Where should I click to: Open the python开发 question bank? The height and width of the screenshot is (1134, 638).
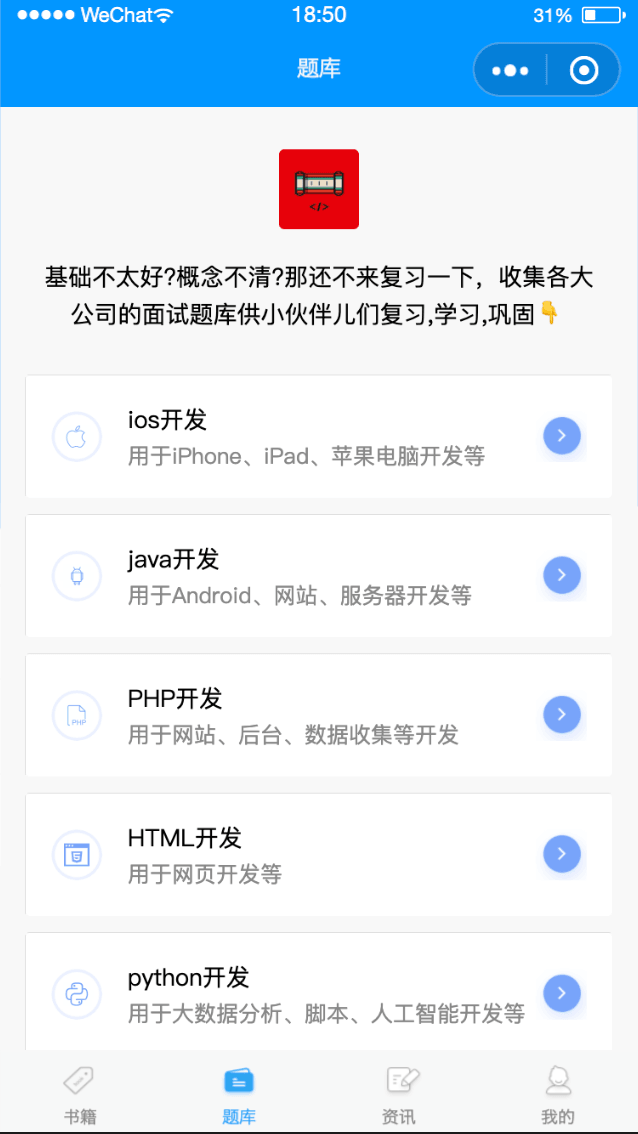(x=319, y=992)
